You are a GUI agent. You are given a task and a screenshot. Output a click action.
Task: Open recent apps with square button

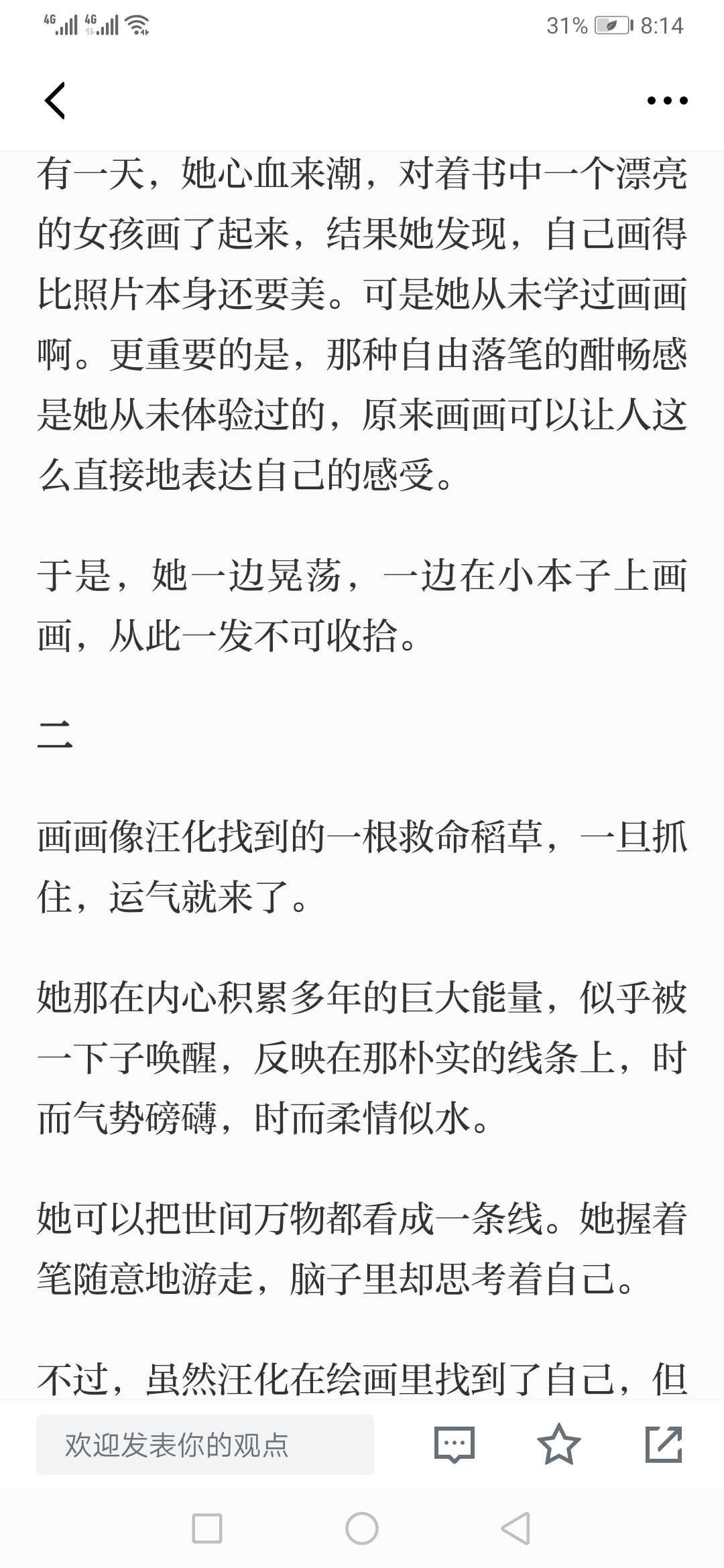coord(206,1530)
